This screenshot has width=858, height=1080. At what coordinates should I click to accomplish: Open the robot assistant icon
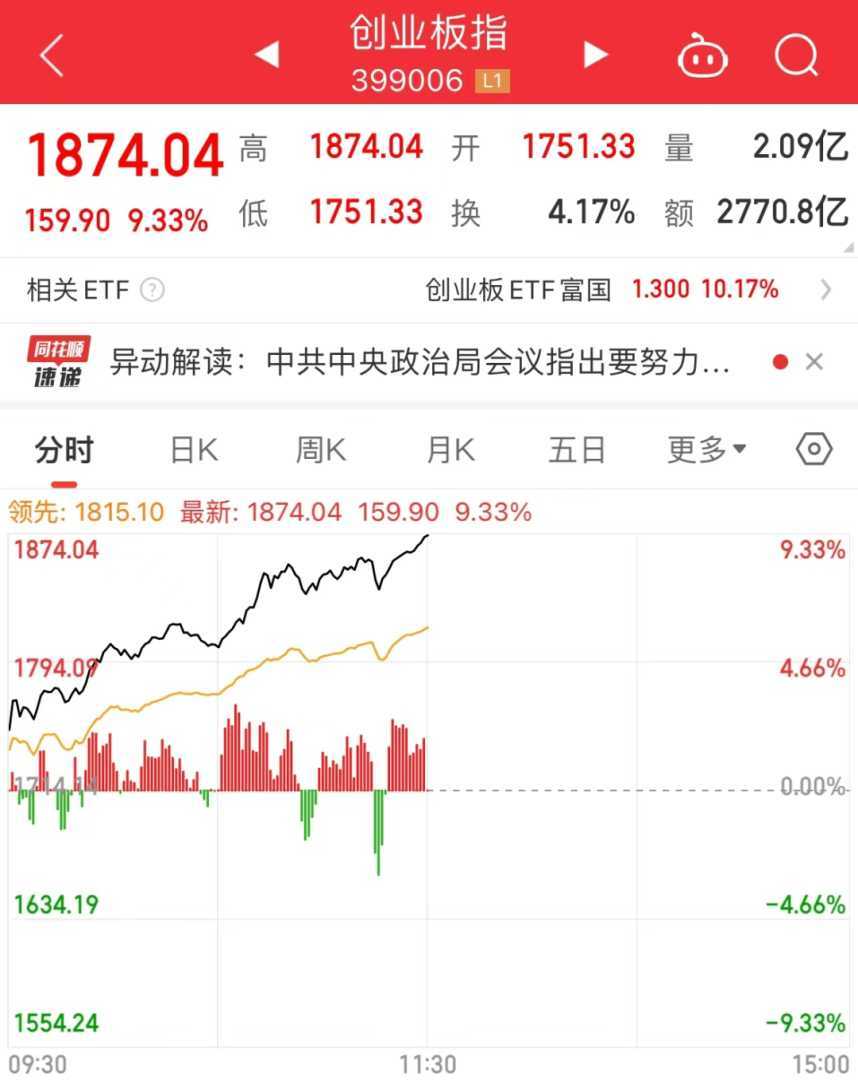703,56
